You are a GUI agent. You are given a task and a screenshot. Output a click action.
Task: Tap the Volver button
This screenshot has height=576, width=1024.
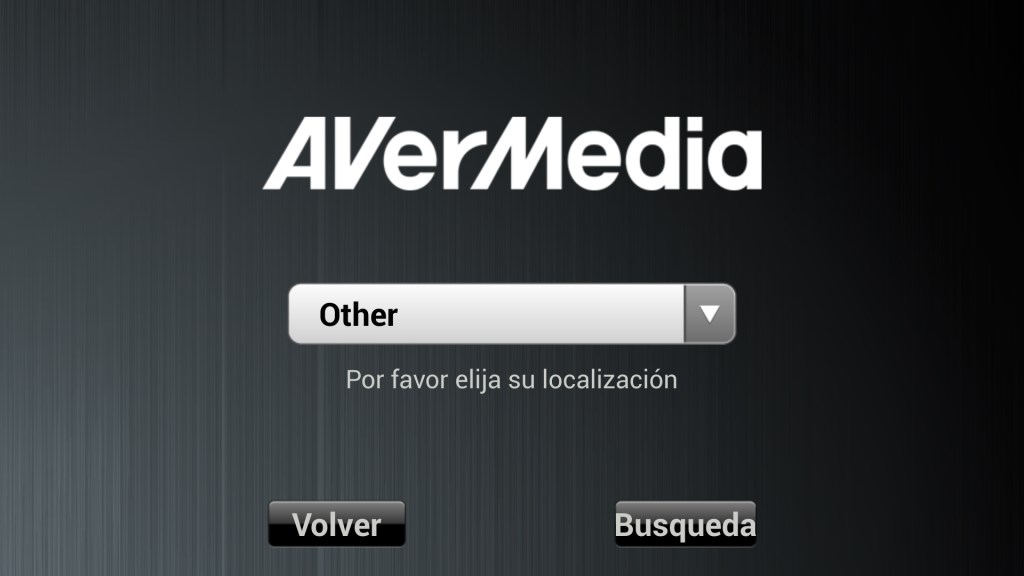(337, 524)
